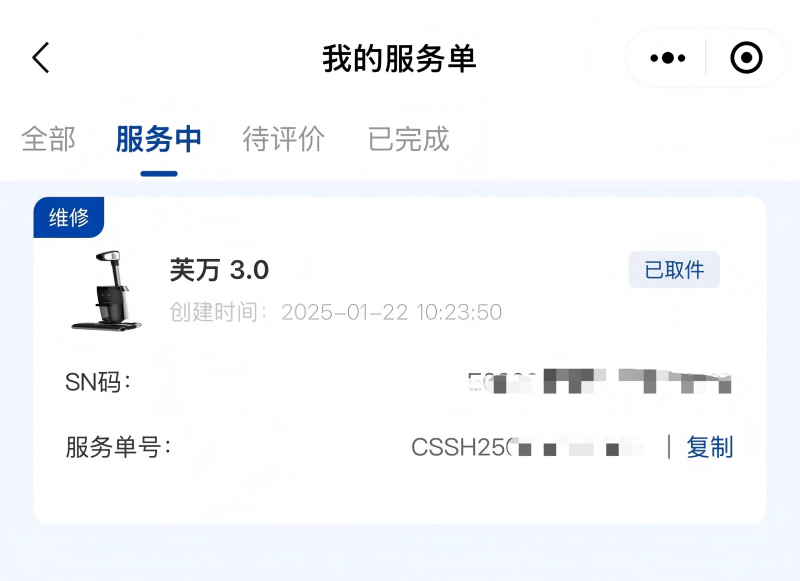Viewport: 800px width, 581px height.
Task: Show the 已完成 orders tab
Action: pyautogui.click(x=409, y=139)
